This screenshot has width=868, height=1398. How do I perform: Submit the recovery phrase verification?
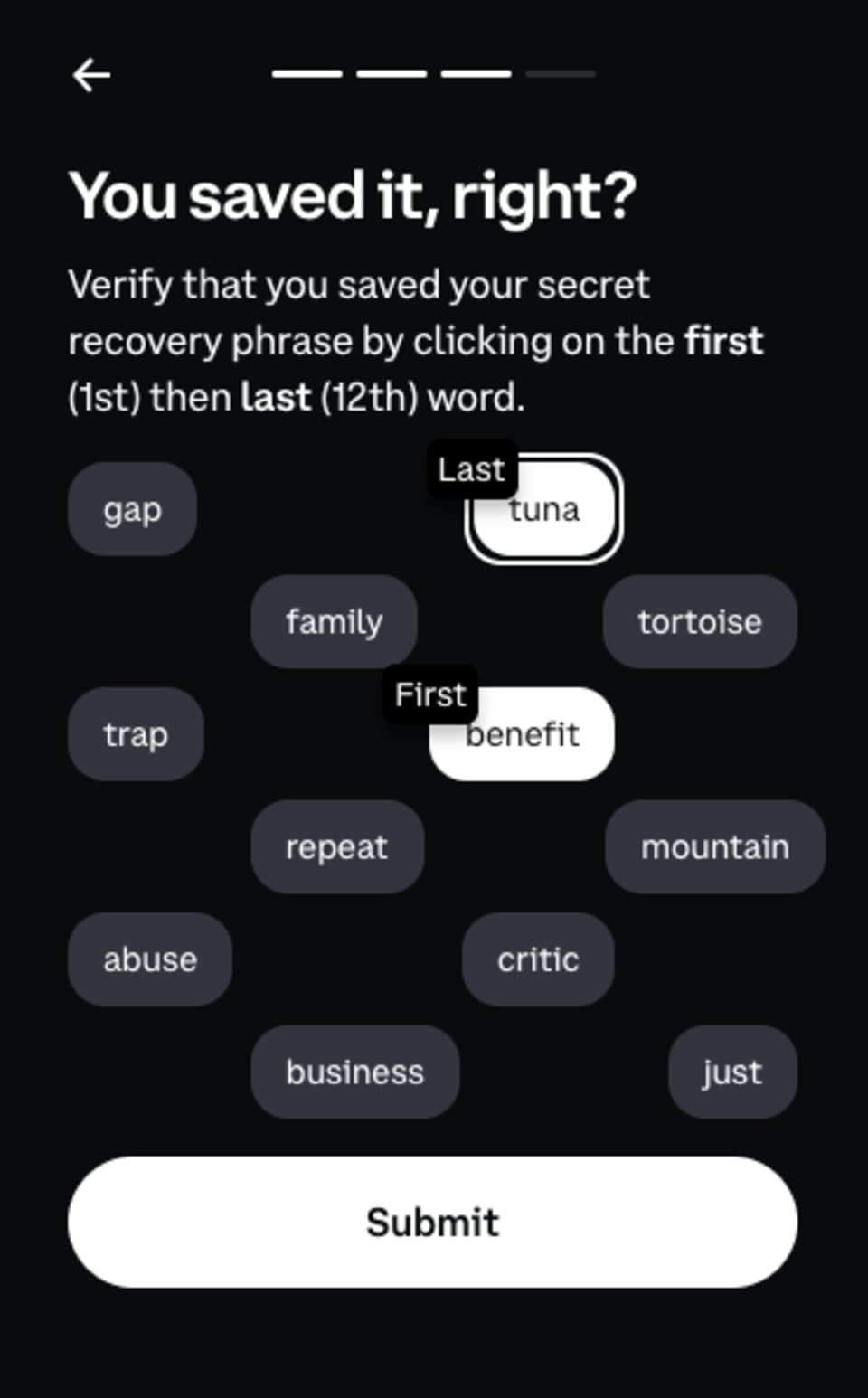[x=432, y=1222]
